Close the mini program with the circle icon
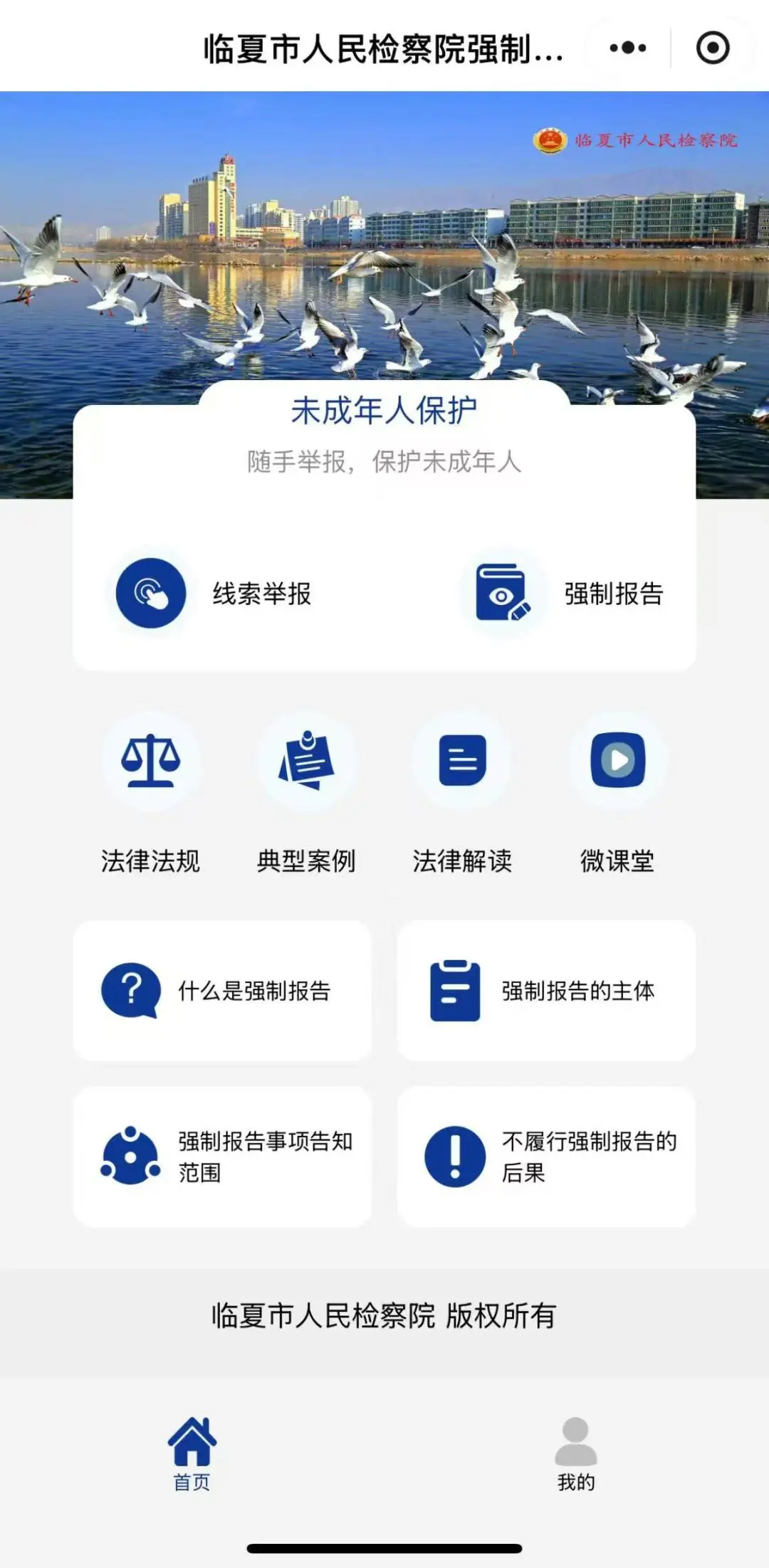This screenshot has height=1568, width=769. (x=712, y=48)
